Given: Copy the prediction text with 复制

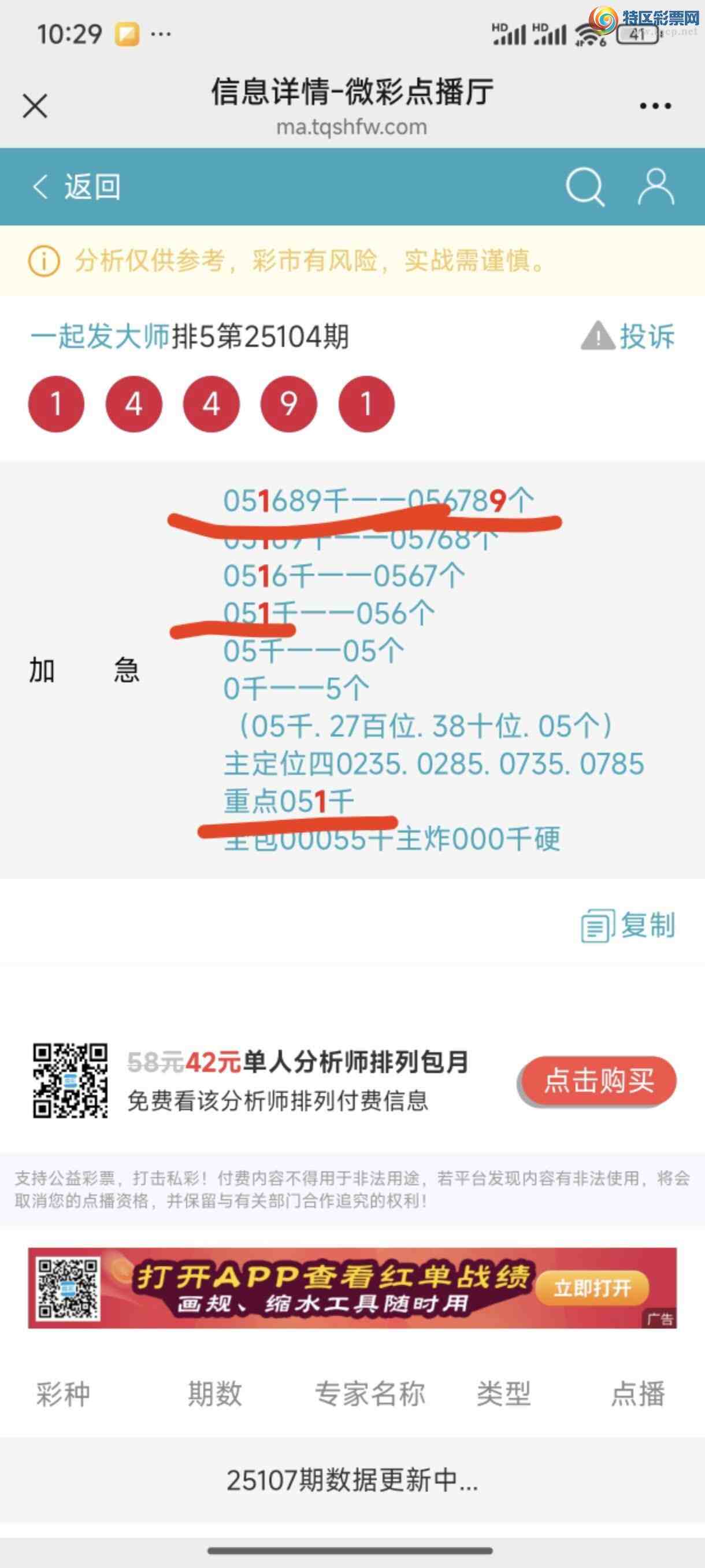Looking at the screenshot, I should (x=628, y=925).
